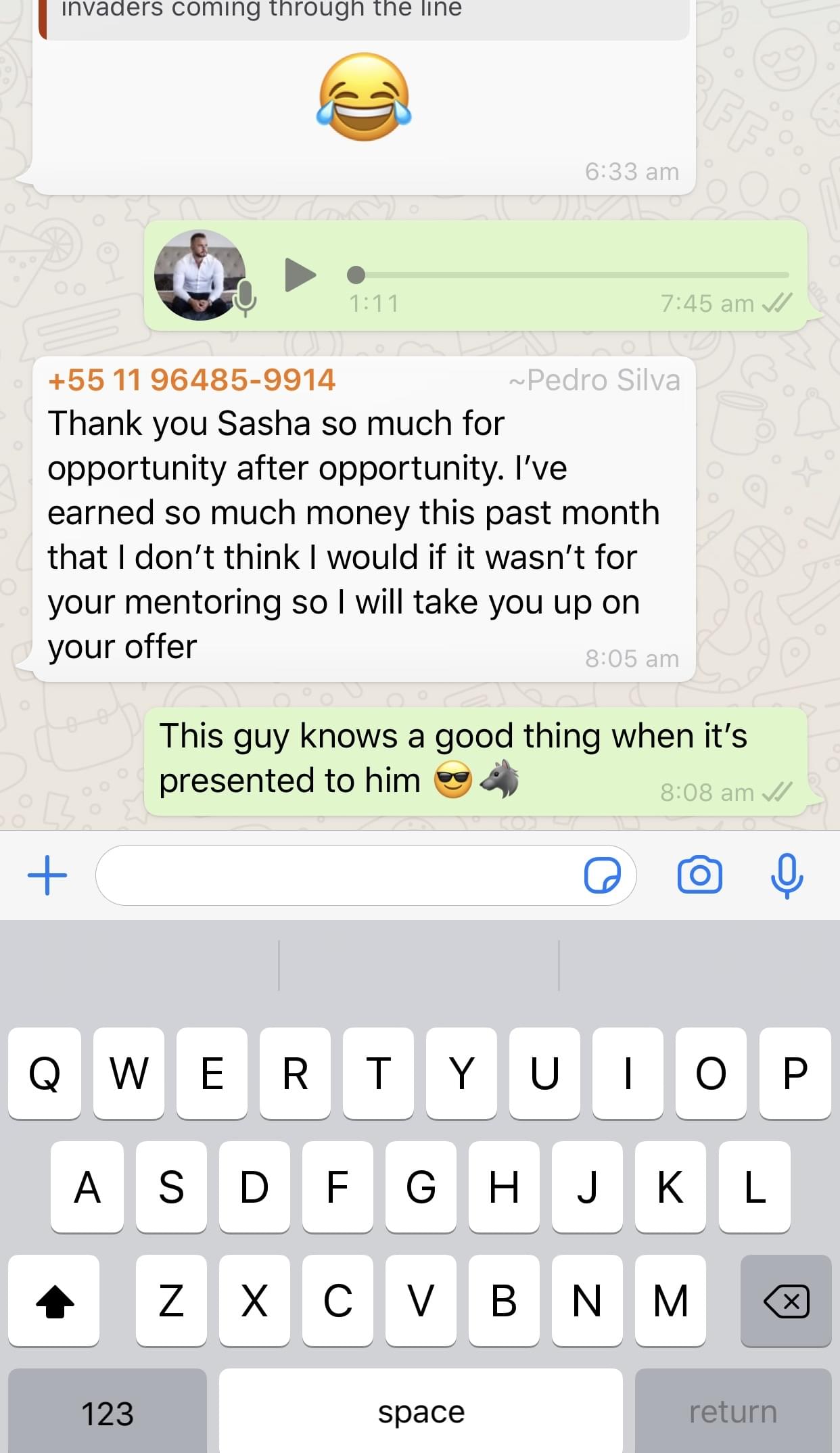Focus the message text field

point(338,875)
